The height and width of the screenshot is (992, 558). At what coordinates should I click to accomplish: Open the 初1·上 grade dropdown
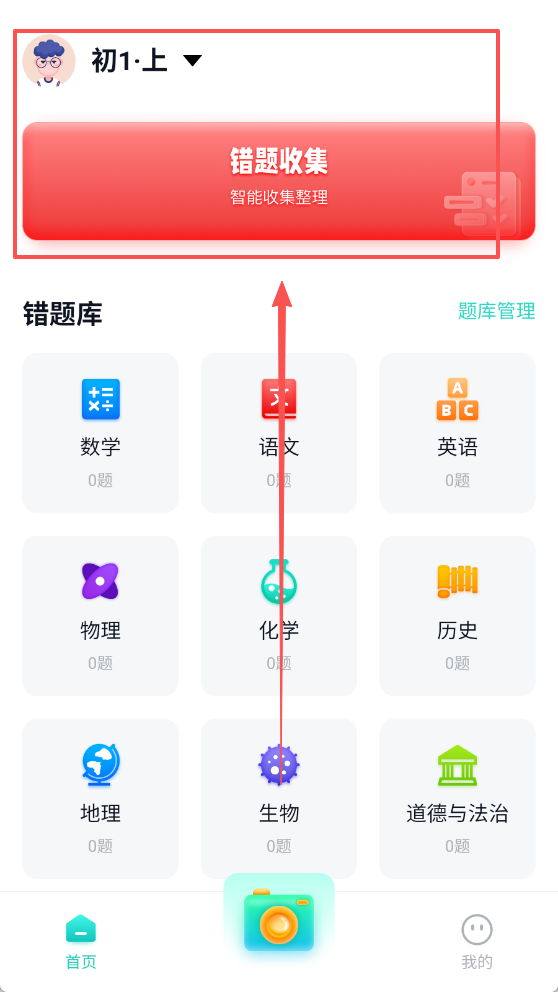[x=147, y=61]
